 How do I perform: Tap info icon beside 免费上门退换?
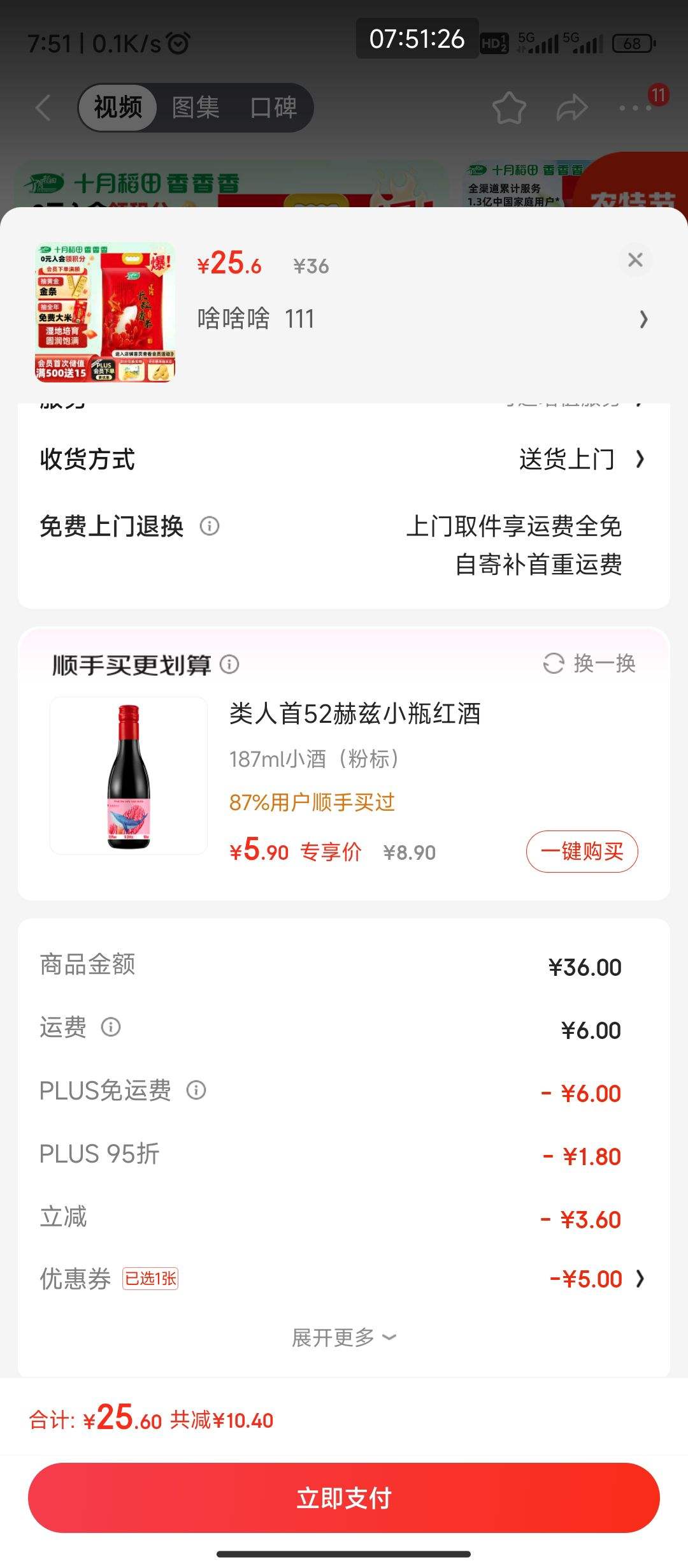point(210,526)
